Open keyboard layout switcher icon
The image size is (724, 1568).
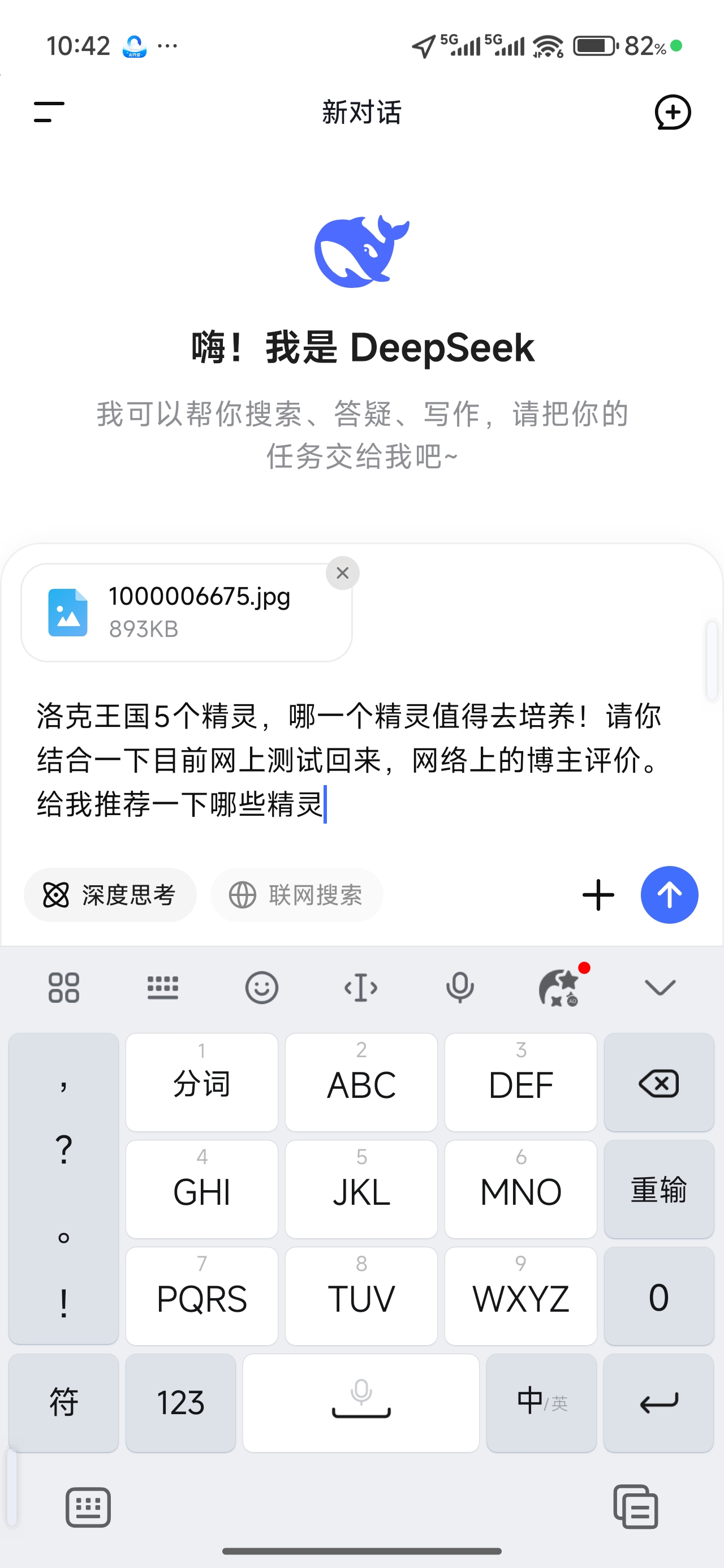point(163,987)
